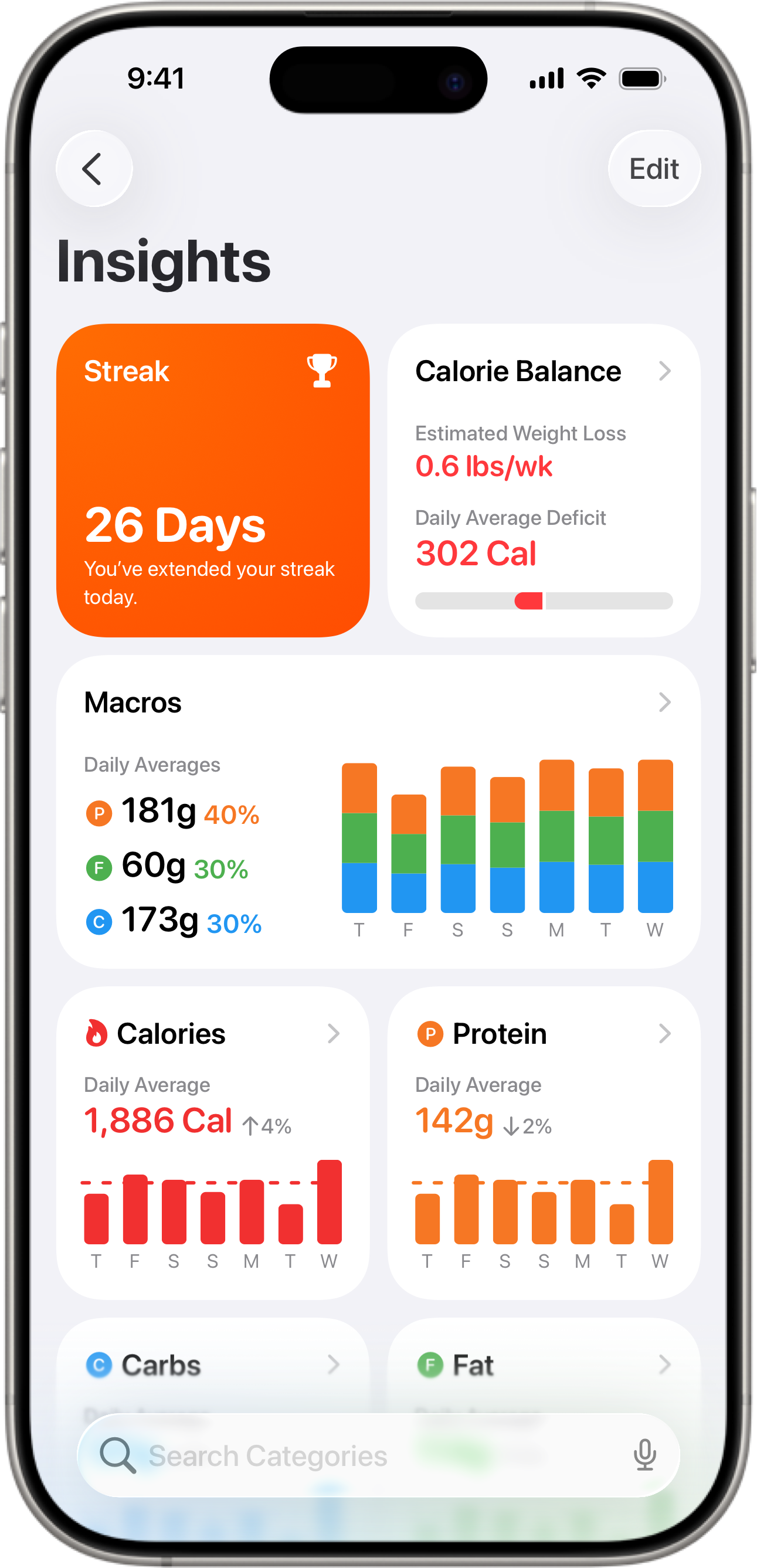Open the Fat card
Screen dimensions: 757x1568
(x=544, y=1365)
